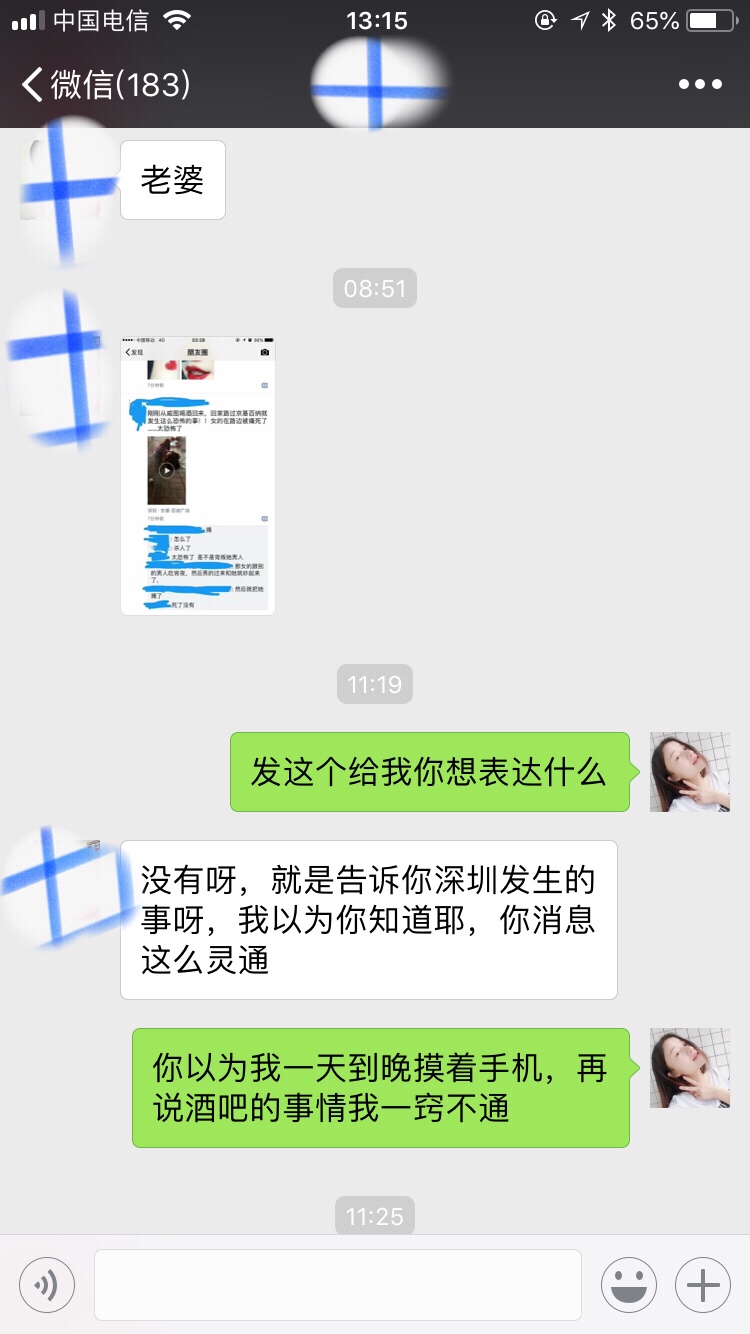Focus the message text field

[x=338, y=1285]
